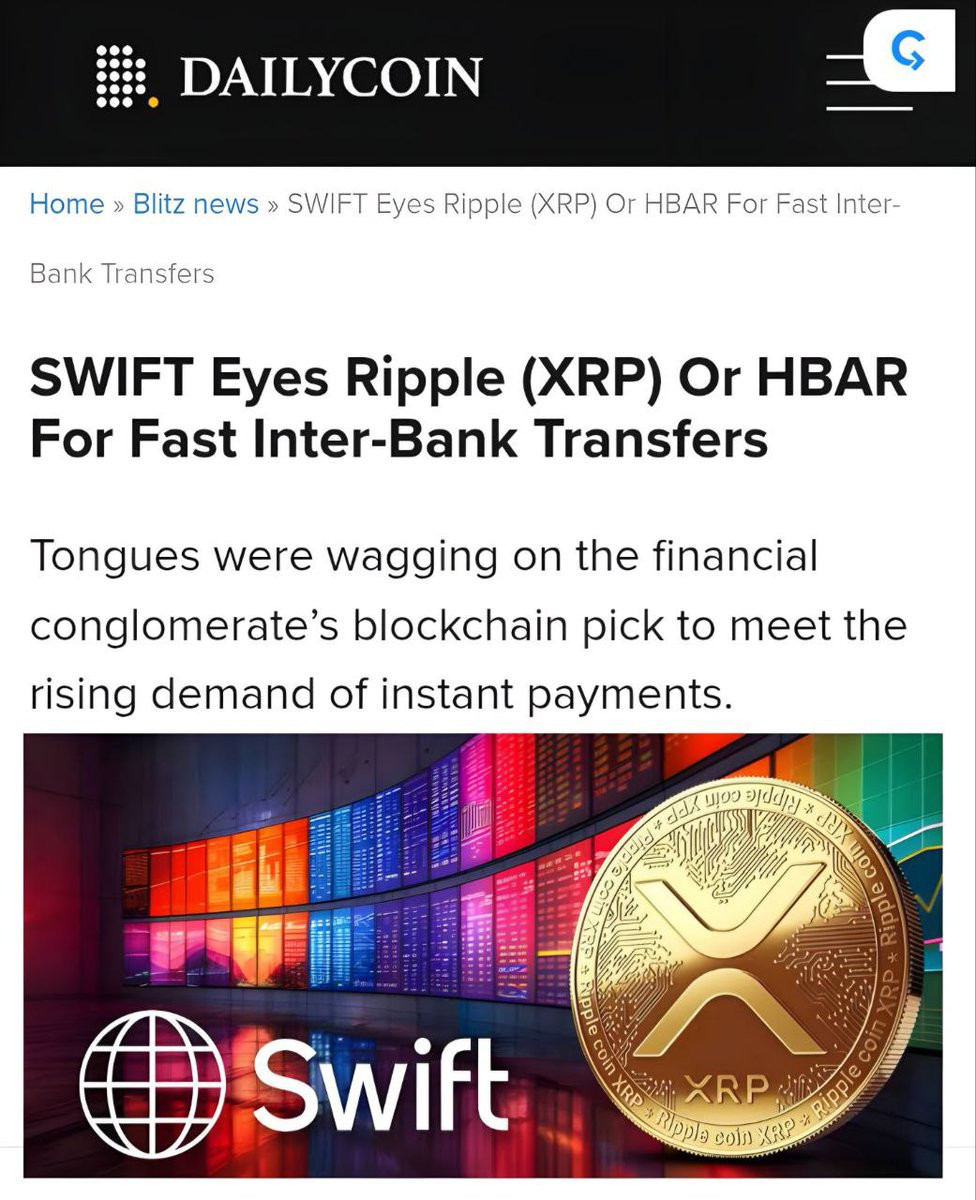Viewport: 976px width, 1200px height.
Task: Tap the DailyCoin logo
Action: 289,77
